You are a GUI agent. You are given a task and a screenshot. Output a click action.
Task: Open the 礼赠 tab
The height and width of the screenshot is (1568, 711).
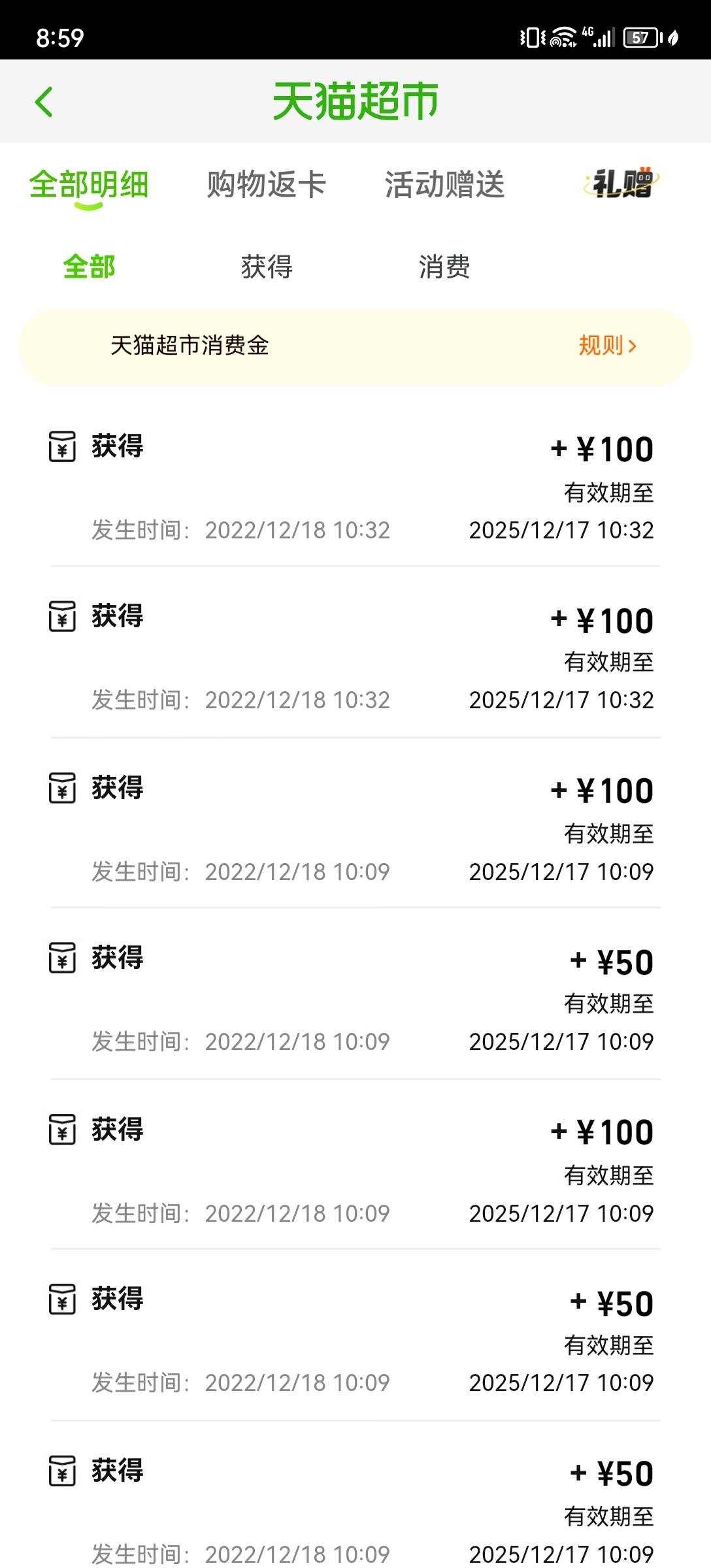(622, 183)
